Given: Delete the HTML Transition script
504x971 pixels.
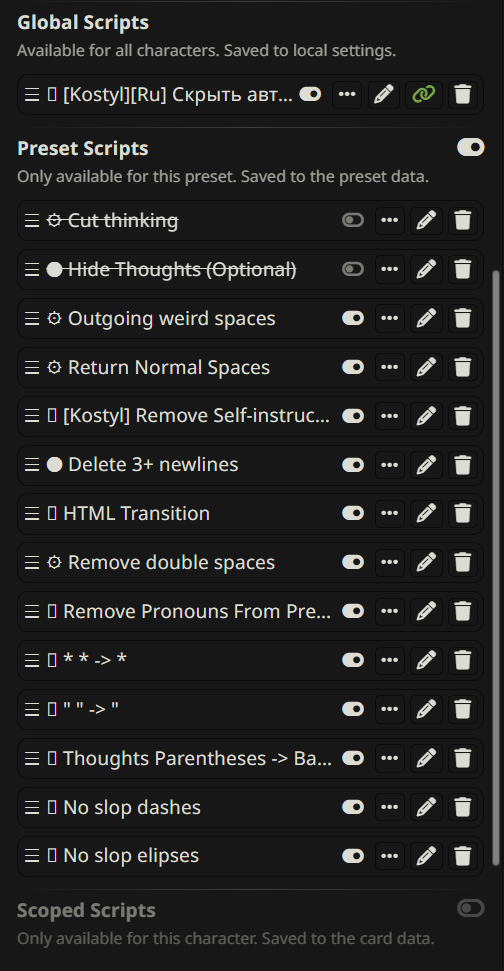Looking at the screenshot, I should [x=463, y=514].
